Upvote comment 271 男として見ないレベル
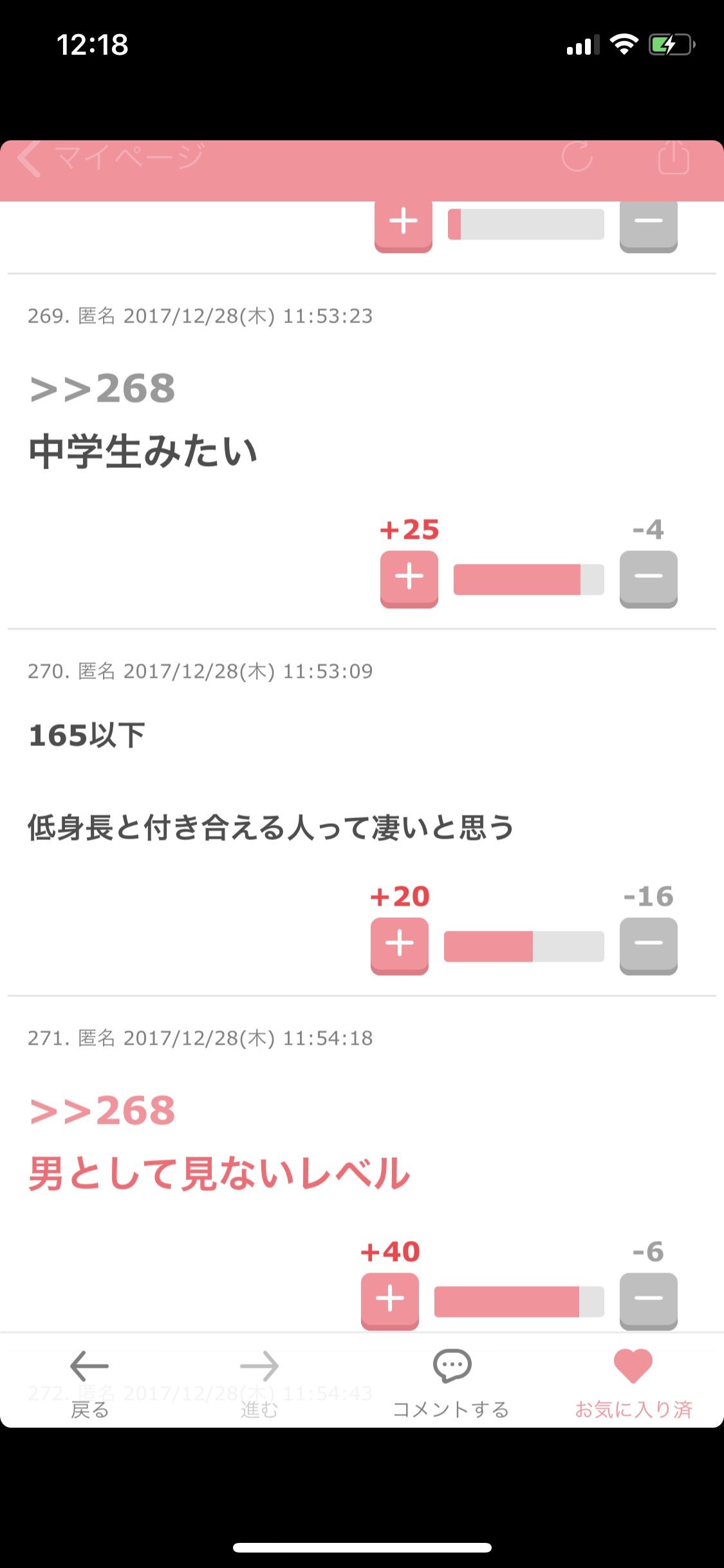Viewport: 724px width, 1568px height. [x=389, y=1300]
